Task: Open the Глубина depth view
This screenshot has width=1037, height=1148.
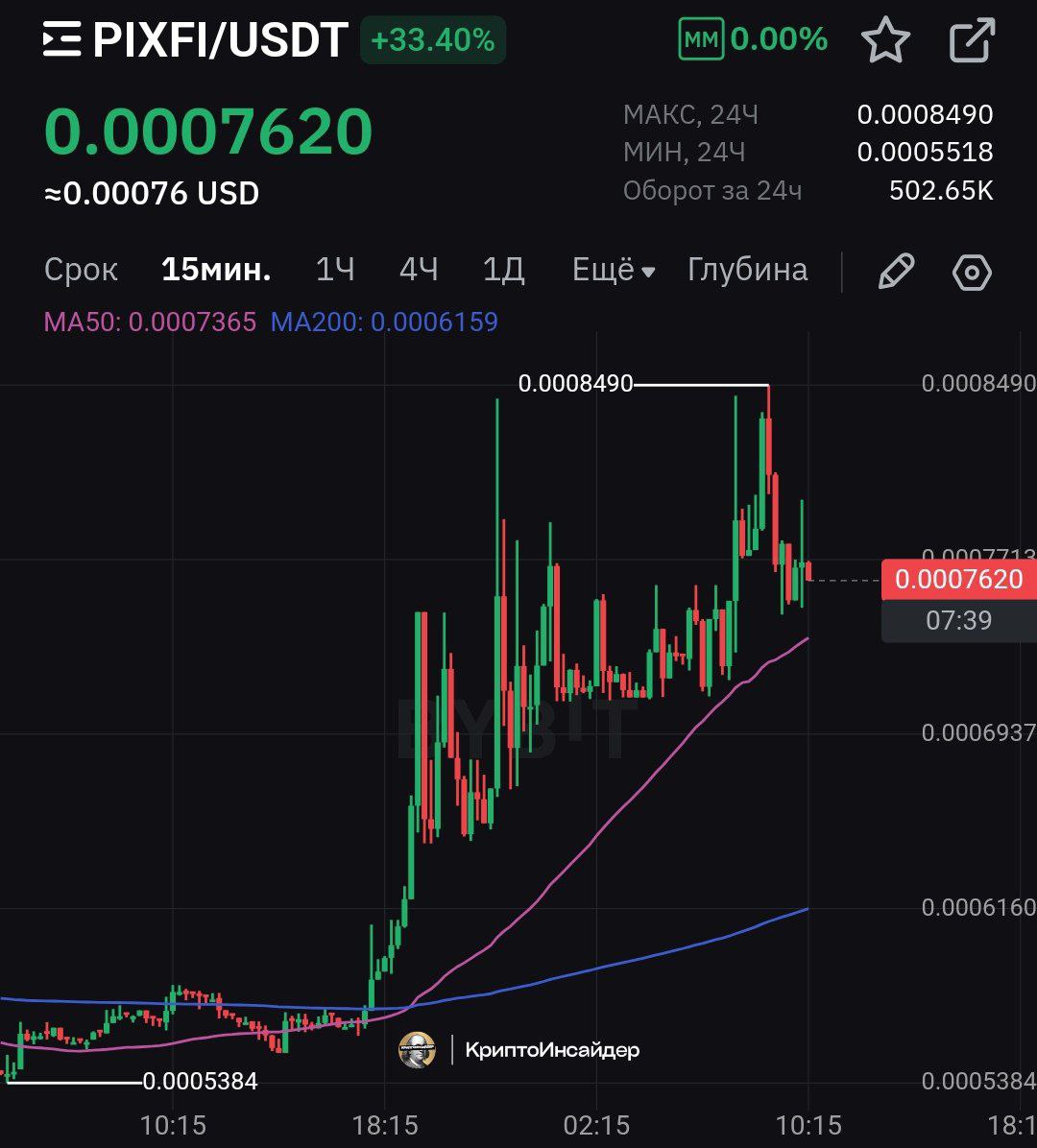Action: (x=747, y=271)
